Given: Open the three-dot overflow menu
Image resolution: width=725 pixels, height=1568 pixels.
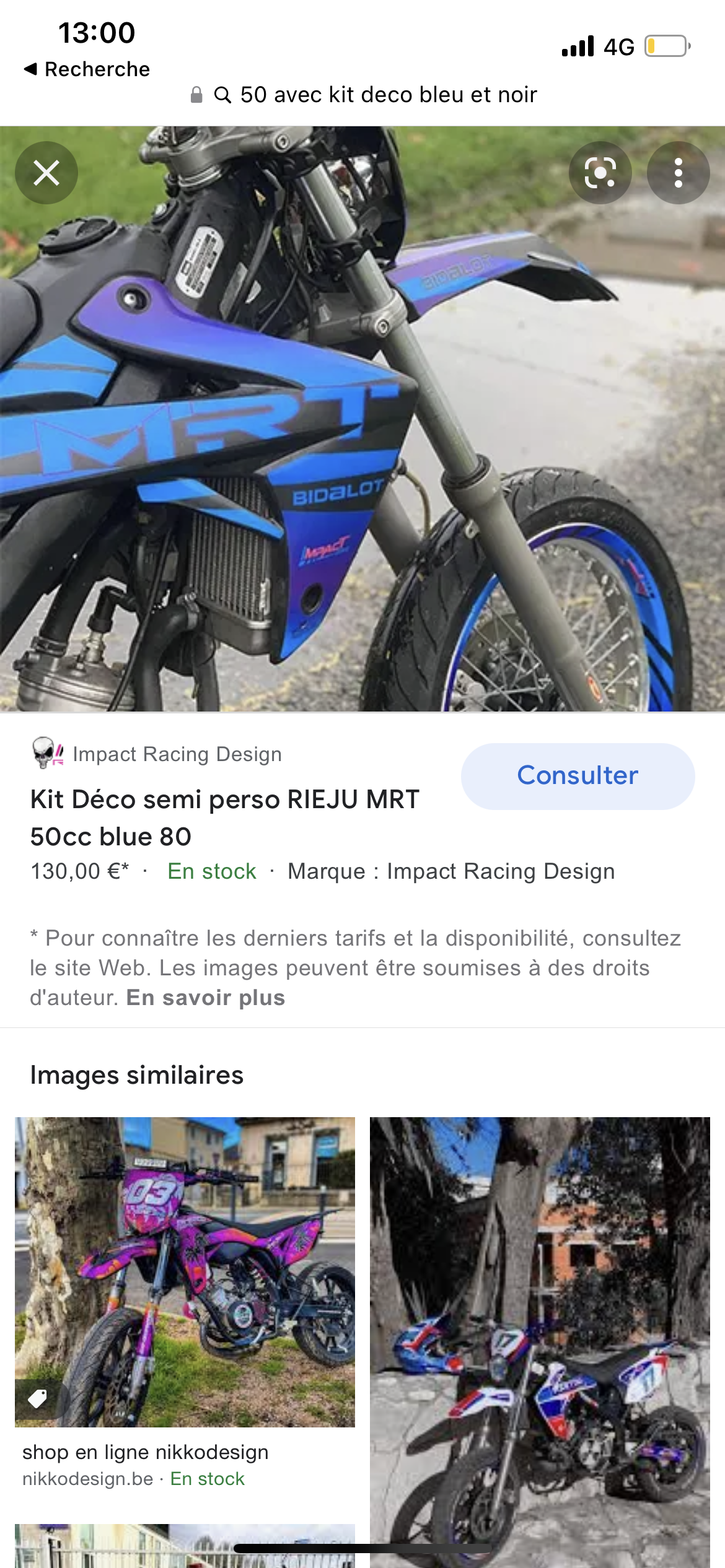Looking at the screenshot, I should pos(678,173).
